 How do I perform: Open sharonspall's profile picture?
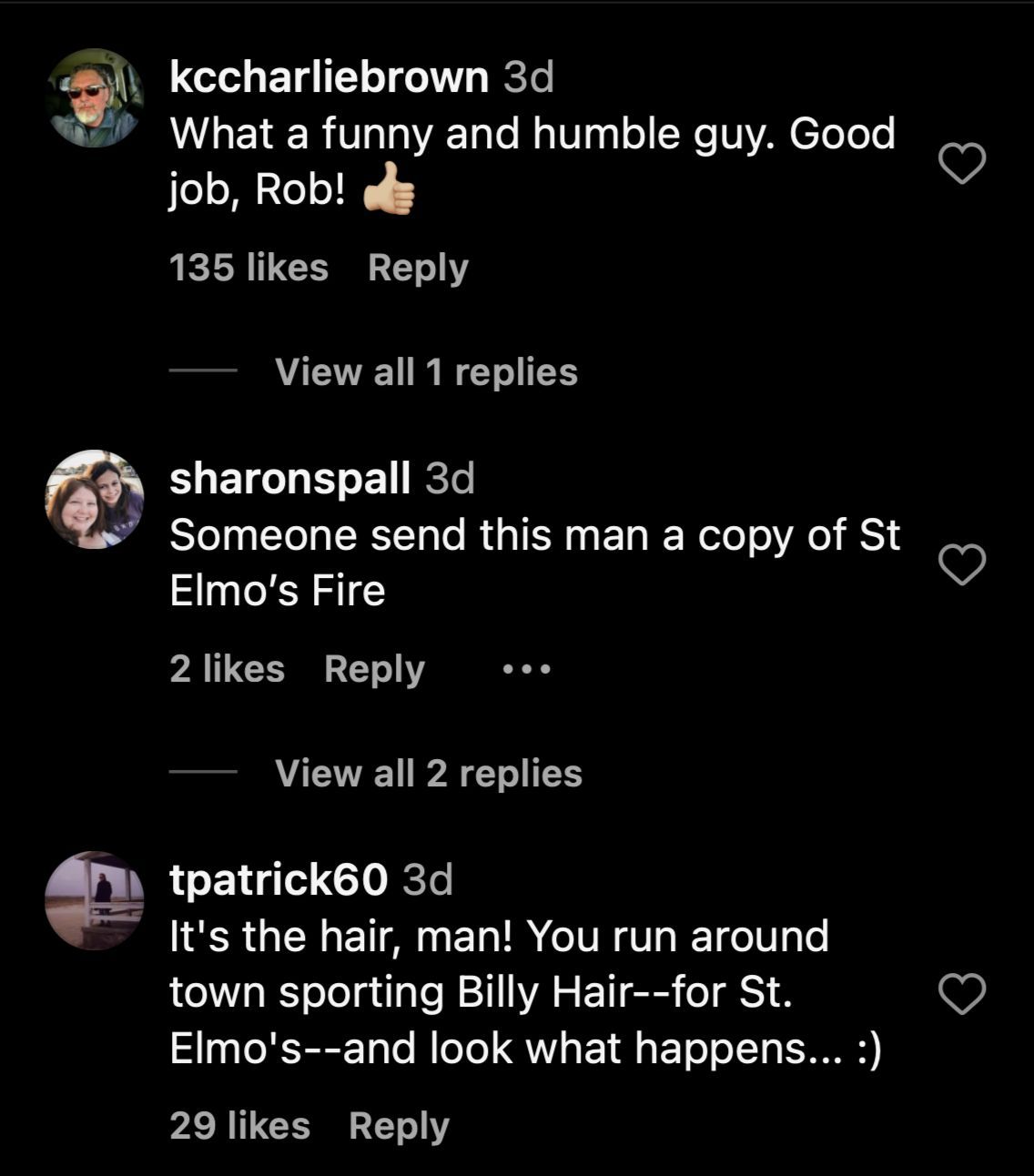[95, 500]
